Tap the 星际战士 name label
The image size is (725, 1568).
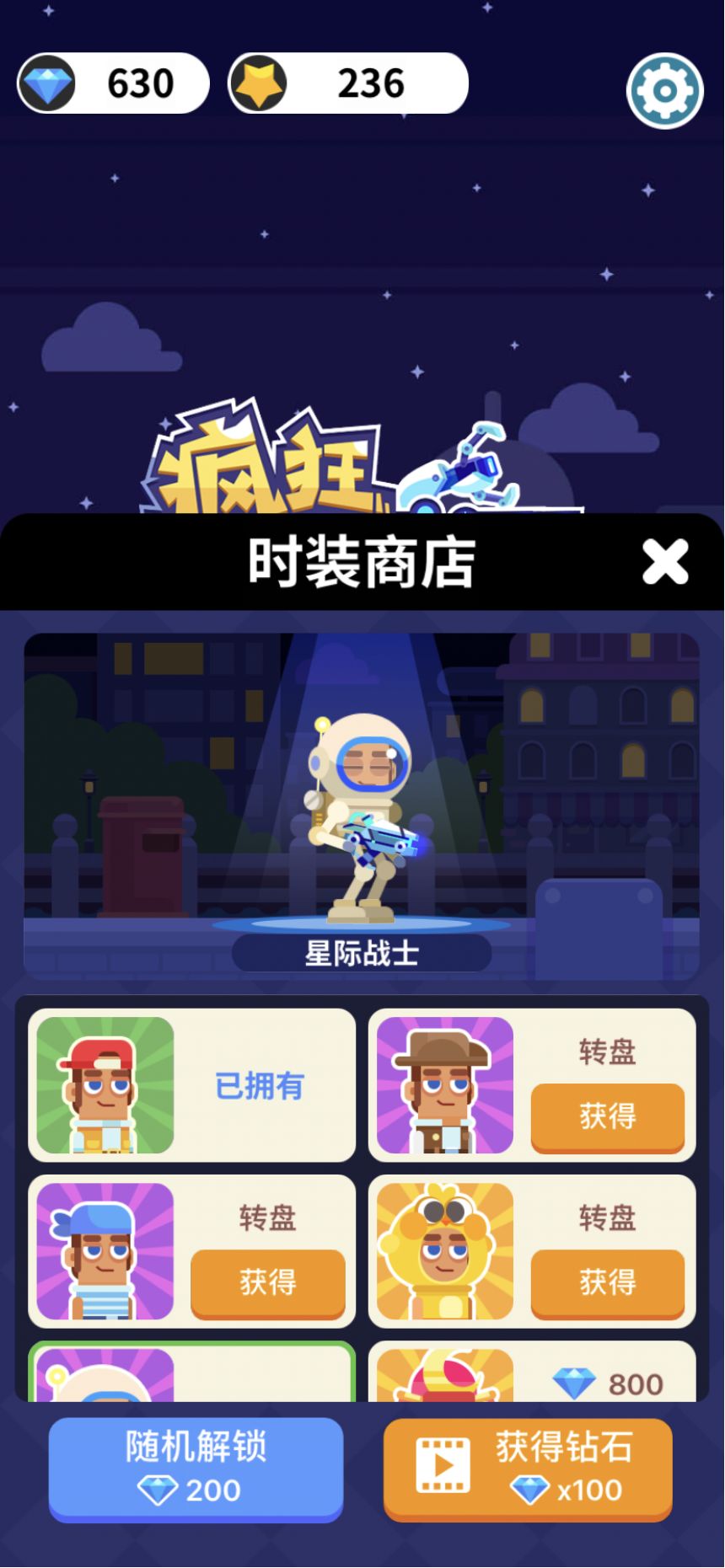coord(361,951)
